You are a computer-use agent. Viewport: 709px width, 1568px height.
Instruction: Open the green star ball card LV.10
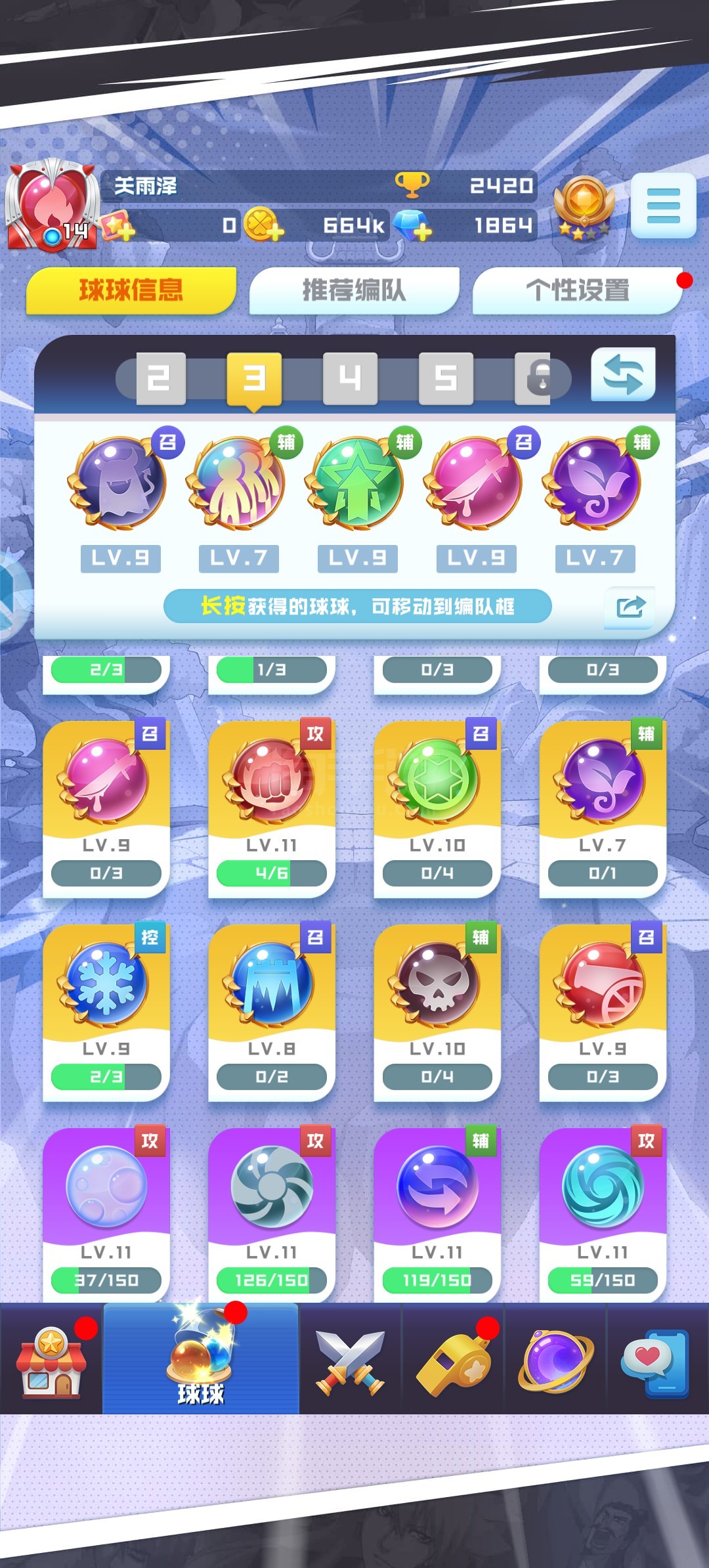(x=437, y=809)
